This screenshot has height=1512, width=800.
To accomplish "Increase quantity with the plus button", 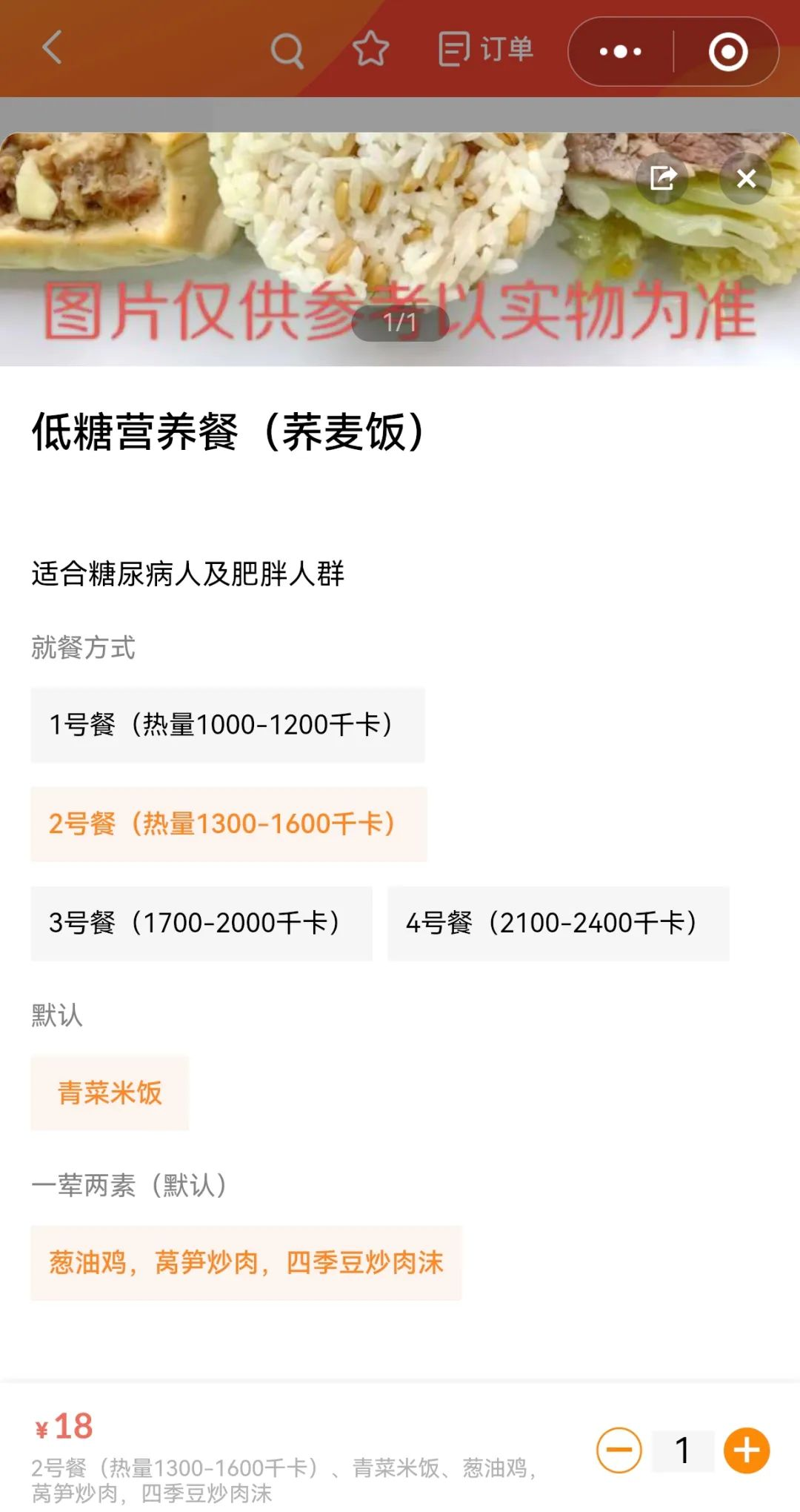I will (747, 1450).
